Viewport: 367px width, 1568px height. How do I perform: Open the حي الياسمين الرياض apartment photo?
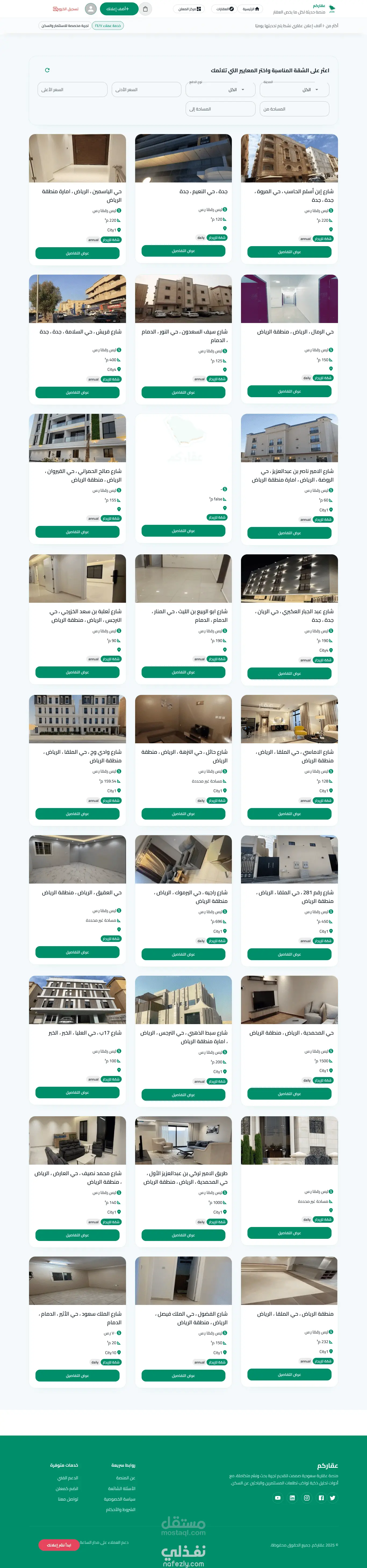77,158
